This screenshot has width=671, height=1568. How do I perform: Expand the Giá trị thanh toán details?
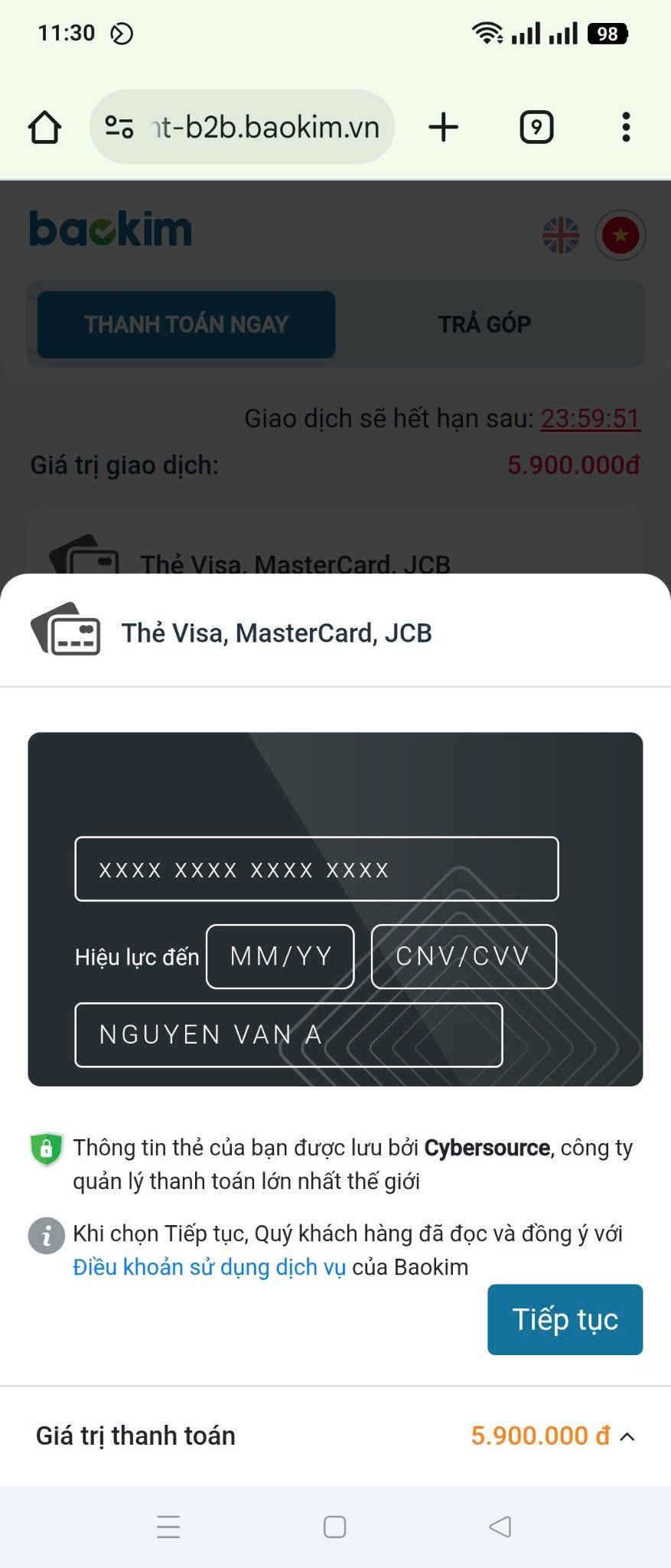627,1436
